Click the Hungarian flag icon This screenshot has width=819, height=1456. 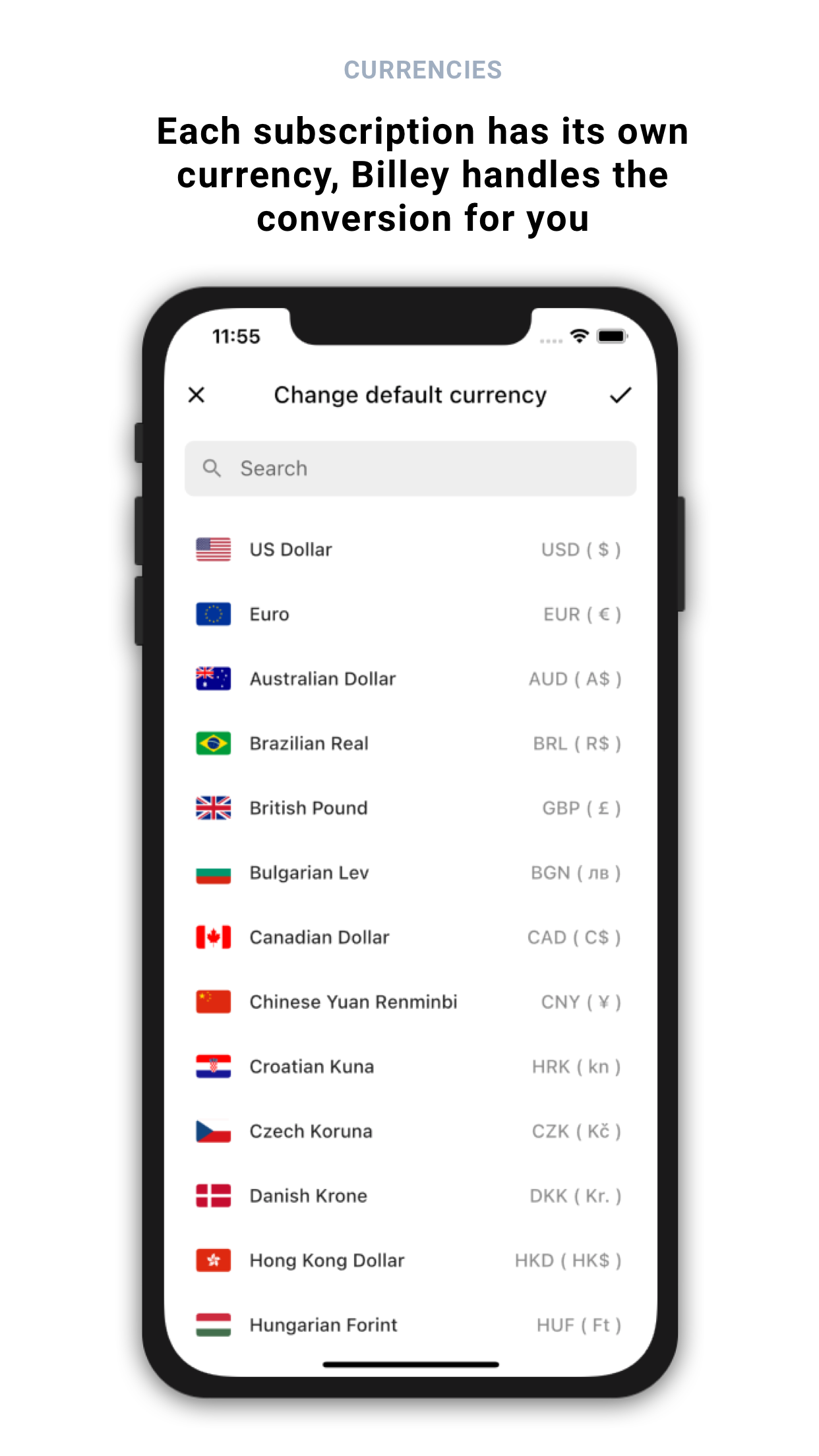213,1324
